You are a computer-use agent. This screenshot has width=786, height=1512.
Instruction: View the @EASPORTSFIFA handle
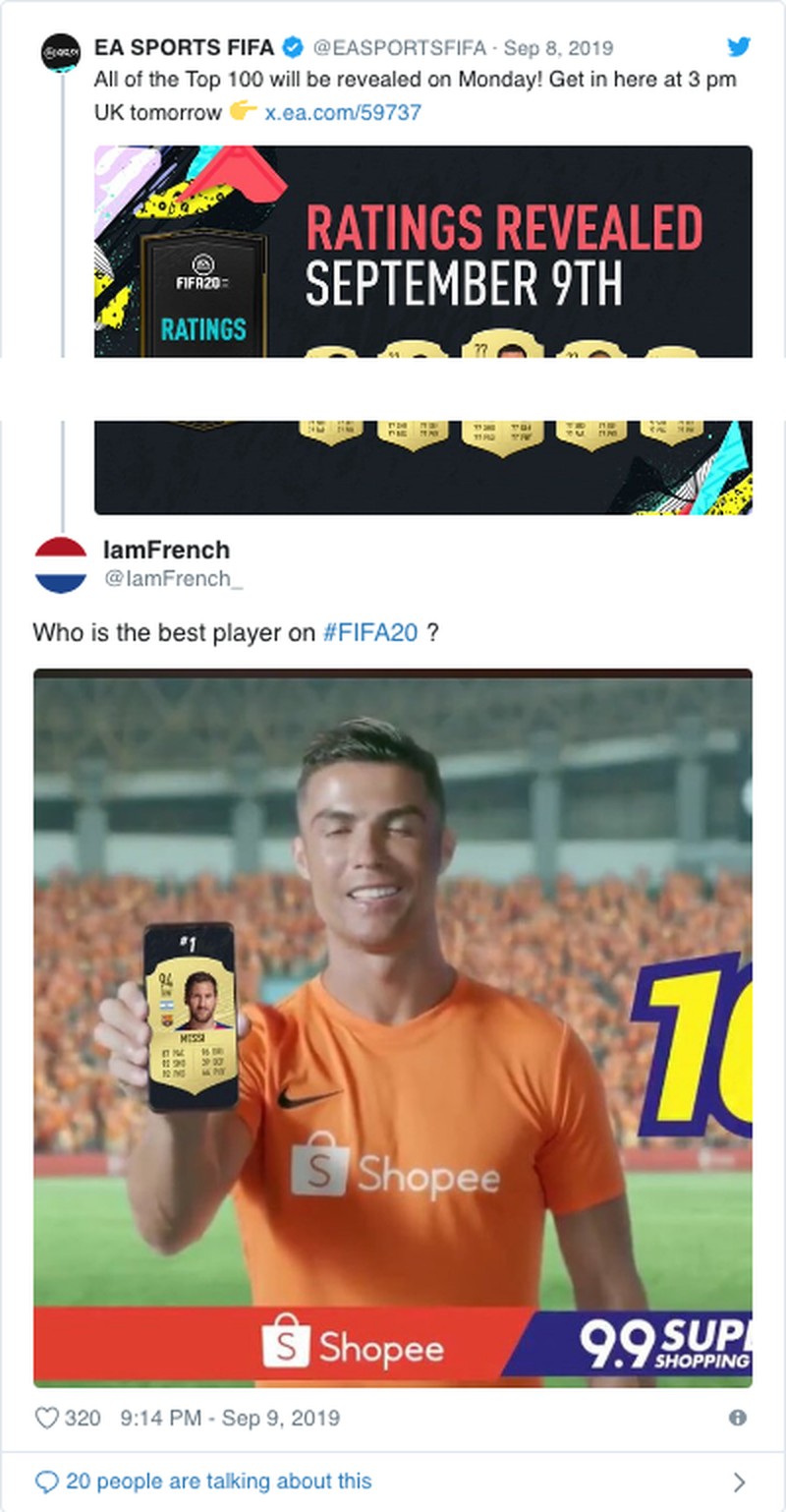tap(399, 47)
